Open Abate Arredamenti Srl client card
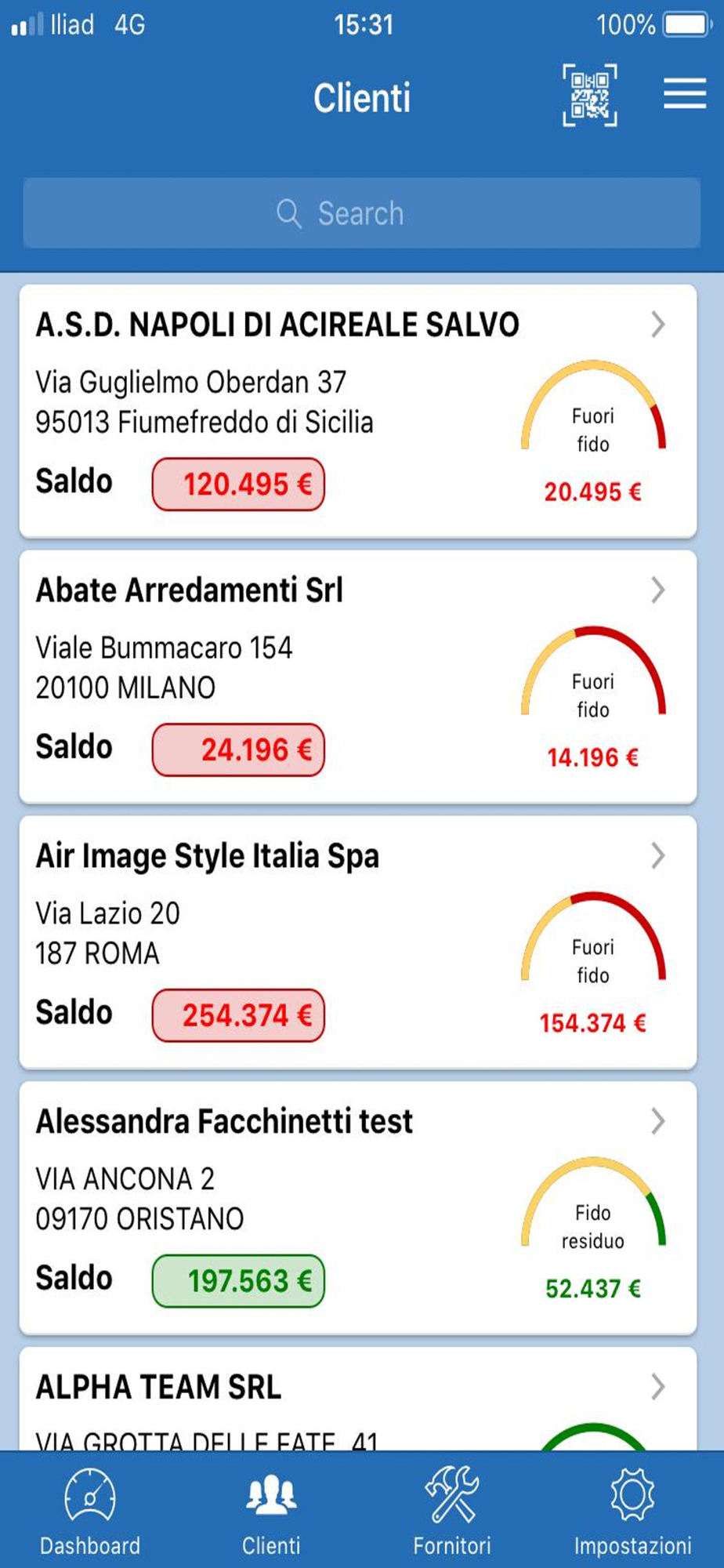 [x=358, y=677]
